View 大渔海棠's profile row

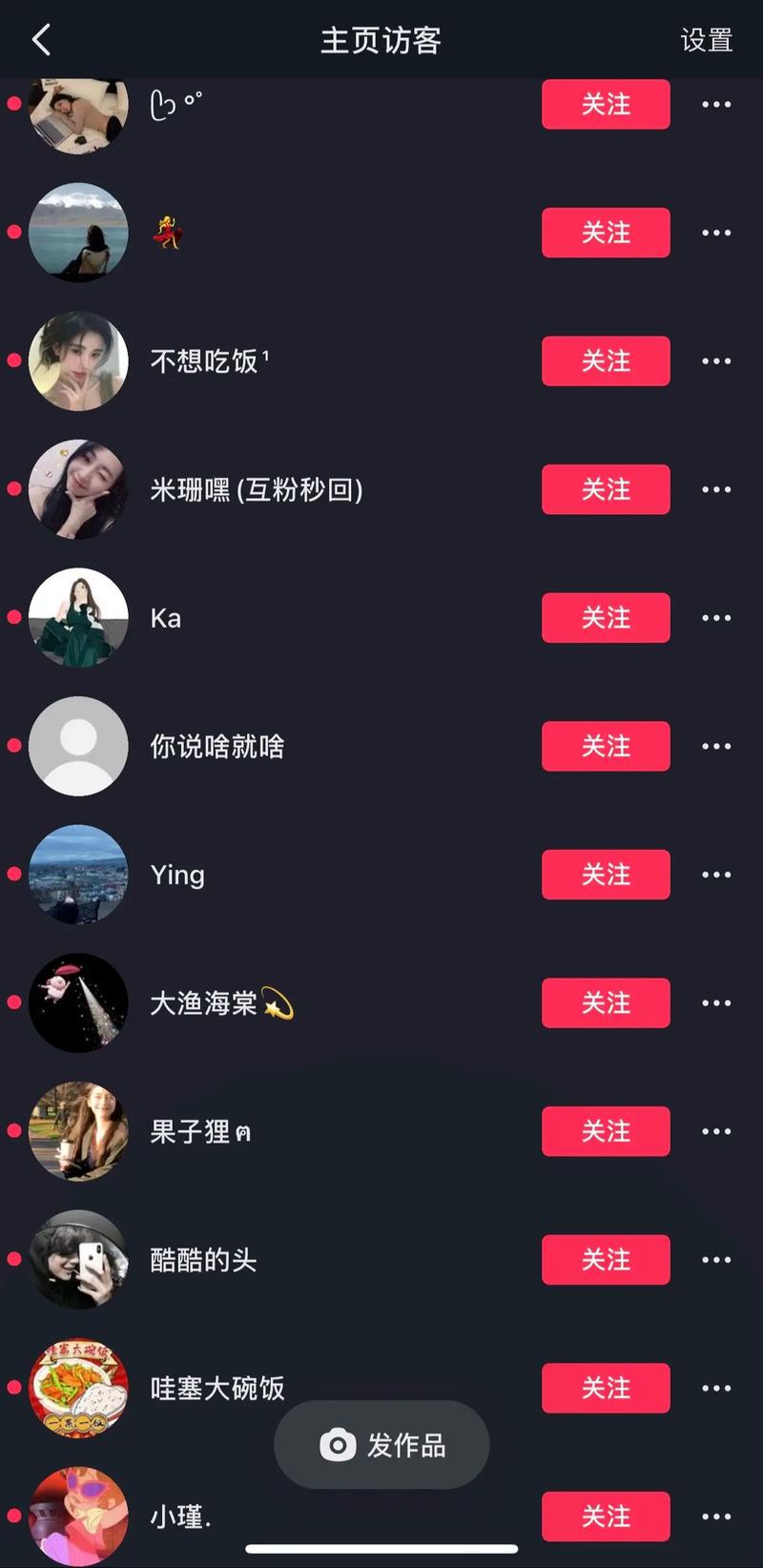(203, 1003)
